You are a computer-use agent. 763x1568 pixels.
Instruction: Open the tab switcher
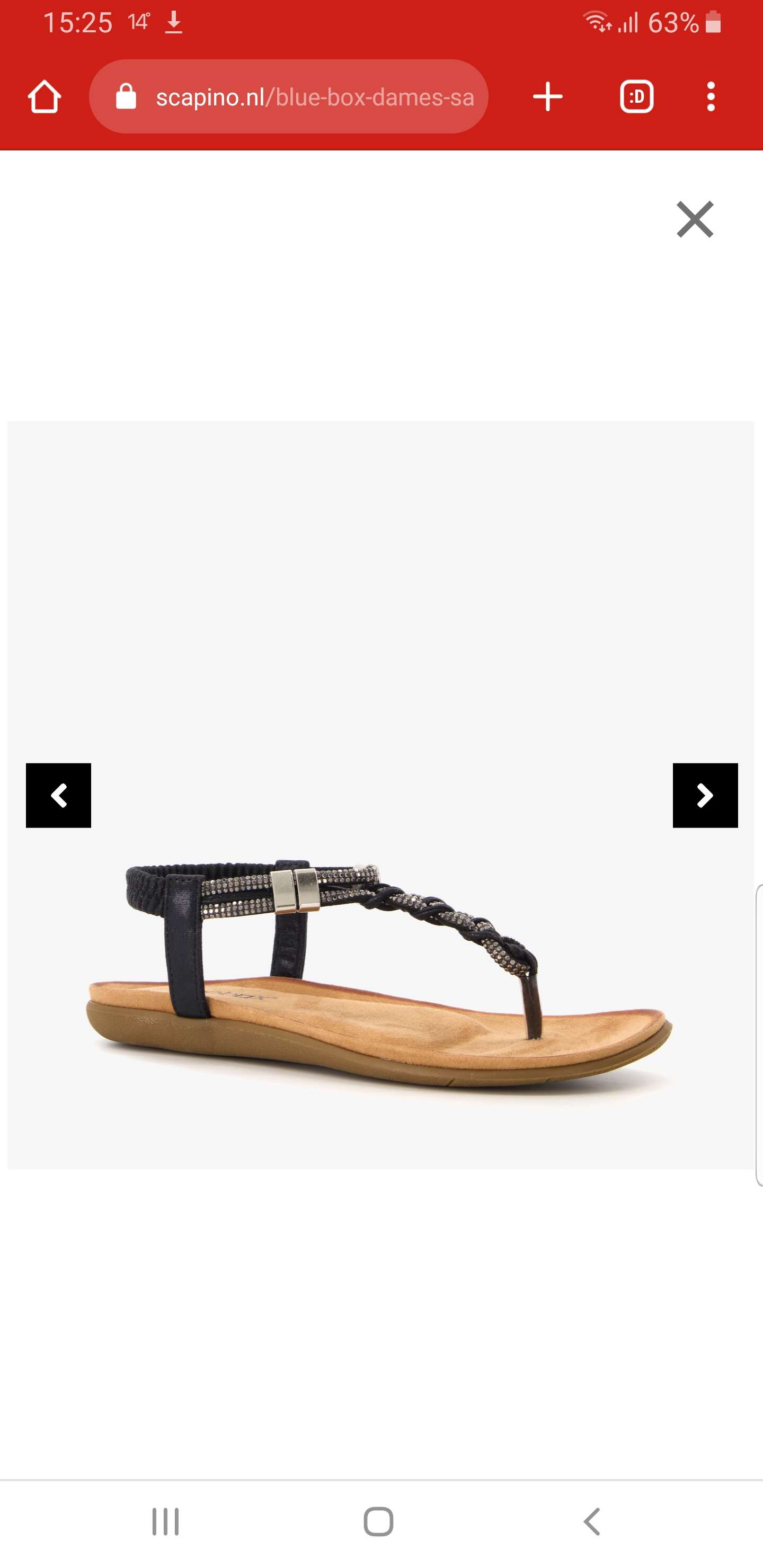(636, 97)
